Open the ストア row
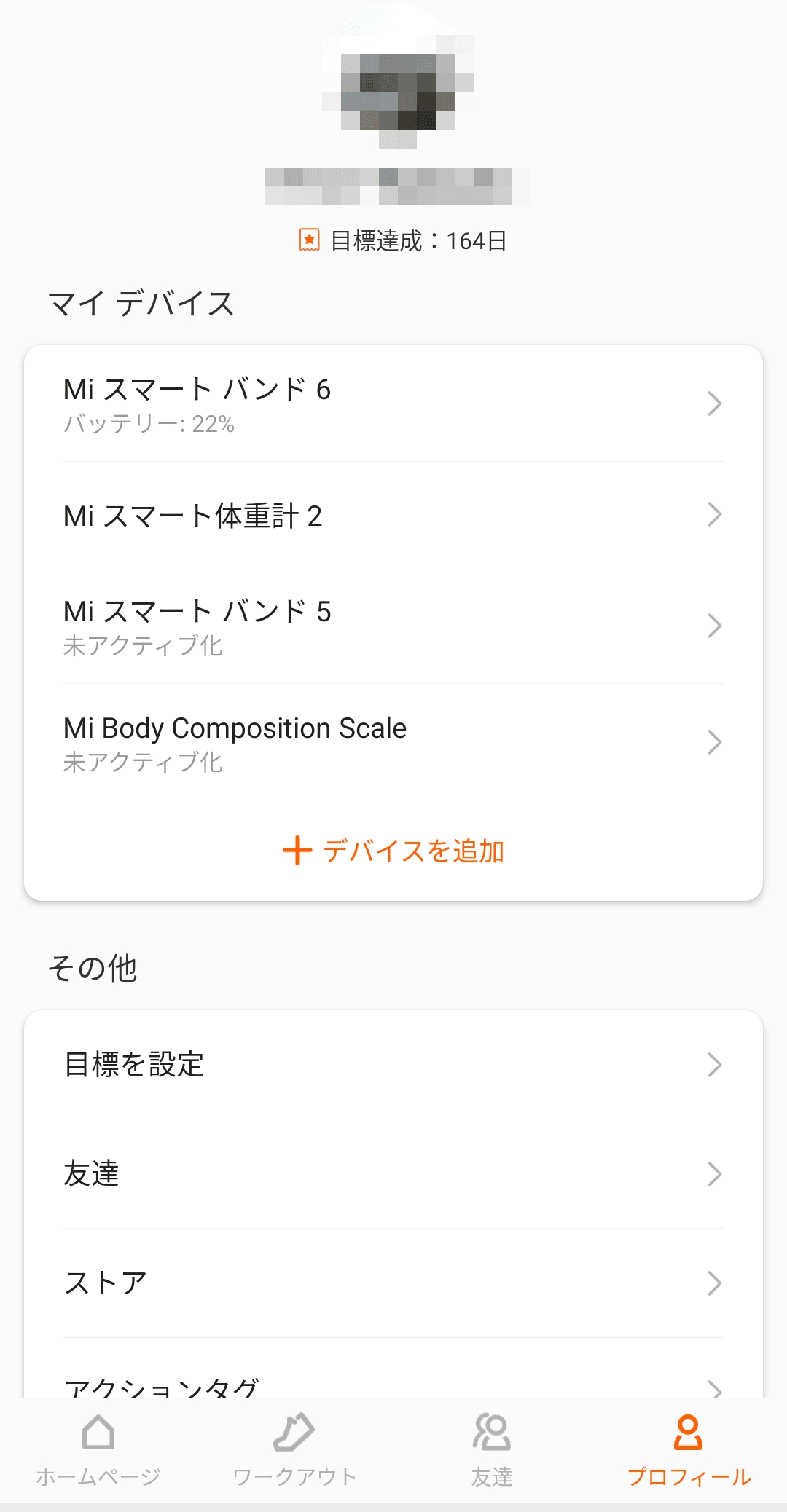 [393, 1283]
